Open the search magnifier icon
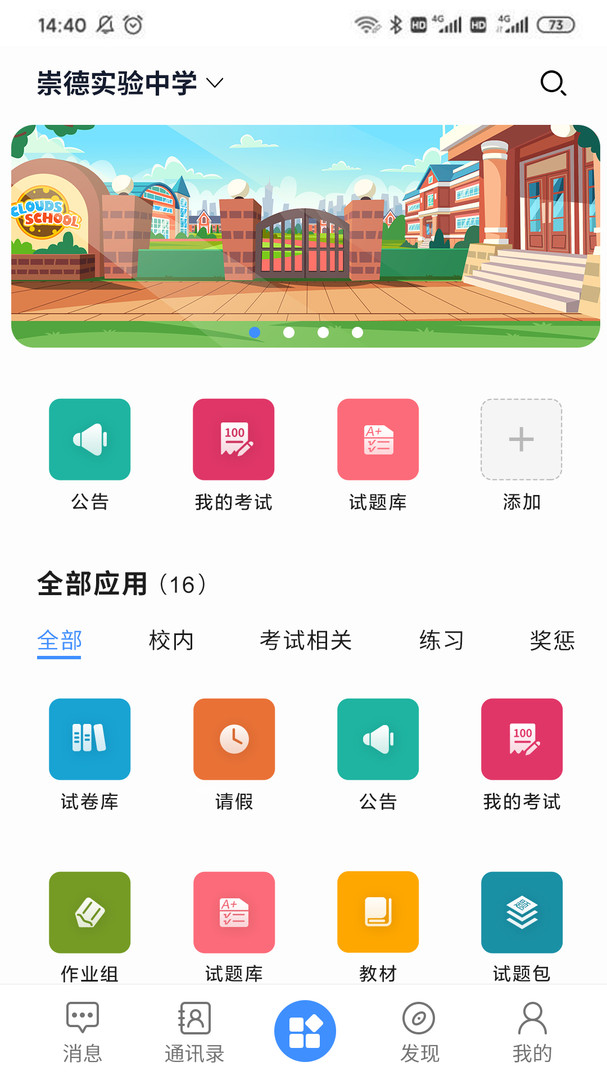This screenshot has width=607, height=1080. coord(553,83)
